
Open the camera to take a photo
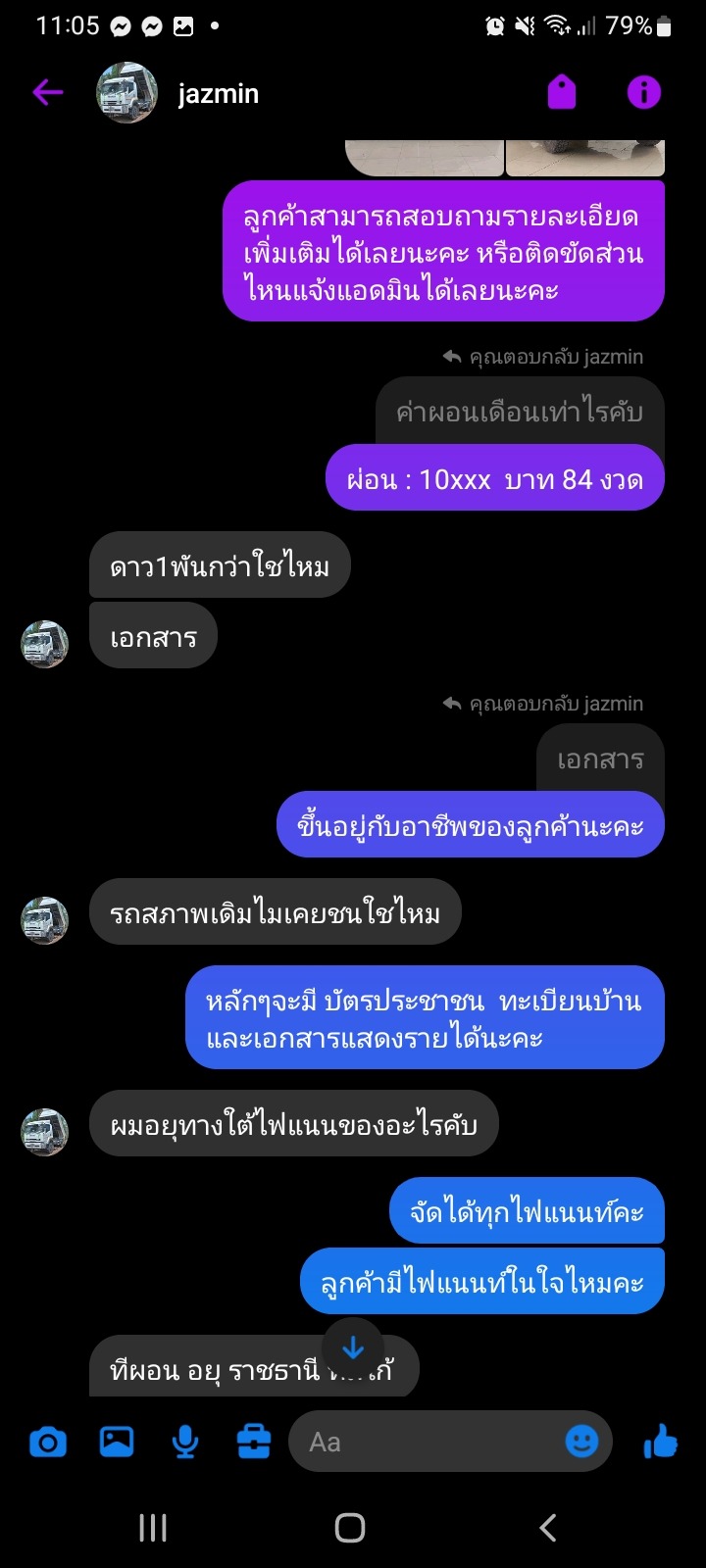[48, 1443]
